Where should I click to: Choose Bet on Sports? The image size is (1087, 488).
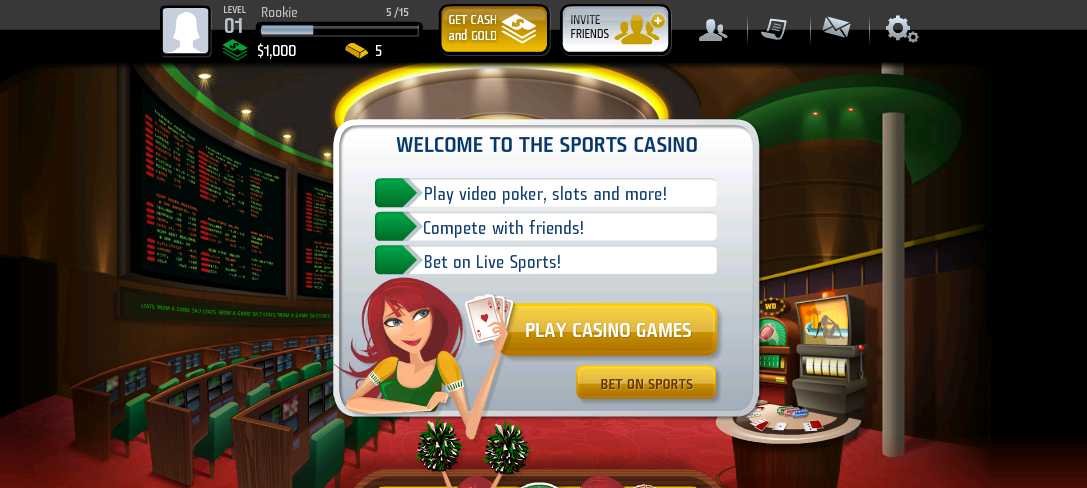[x=646, y=384]
